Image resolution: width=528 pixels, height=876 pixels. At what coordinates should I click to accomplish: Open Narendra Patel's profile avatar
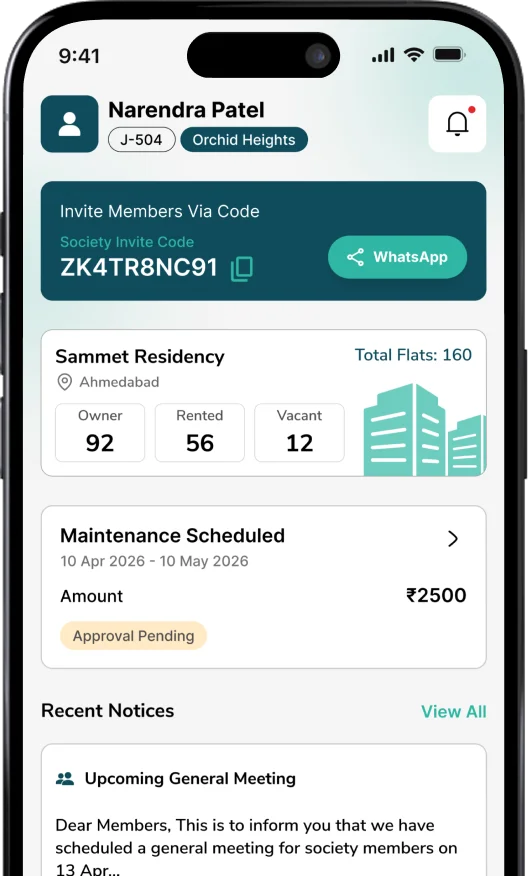tap(70, 123)
